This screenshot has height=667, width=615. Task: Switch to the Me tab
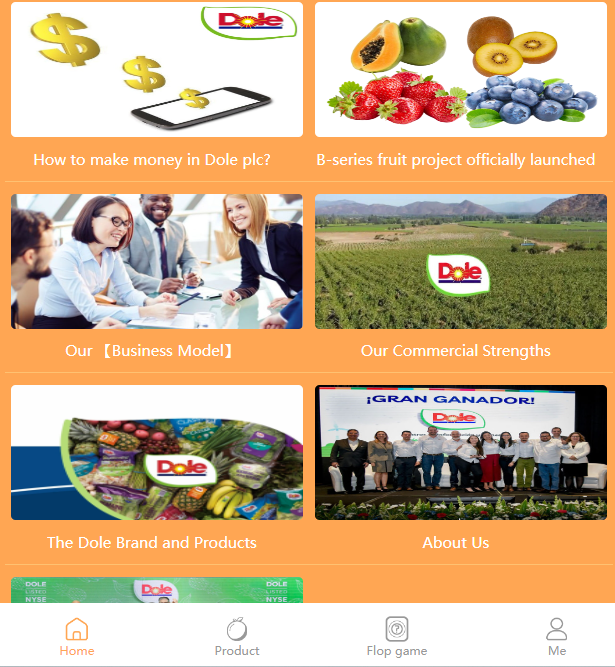tap(557, 636)
